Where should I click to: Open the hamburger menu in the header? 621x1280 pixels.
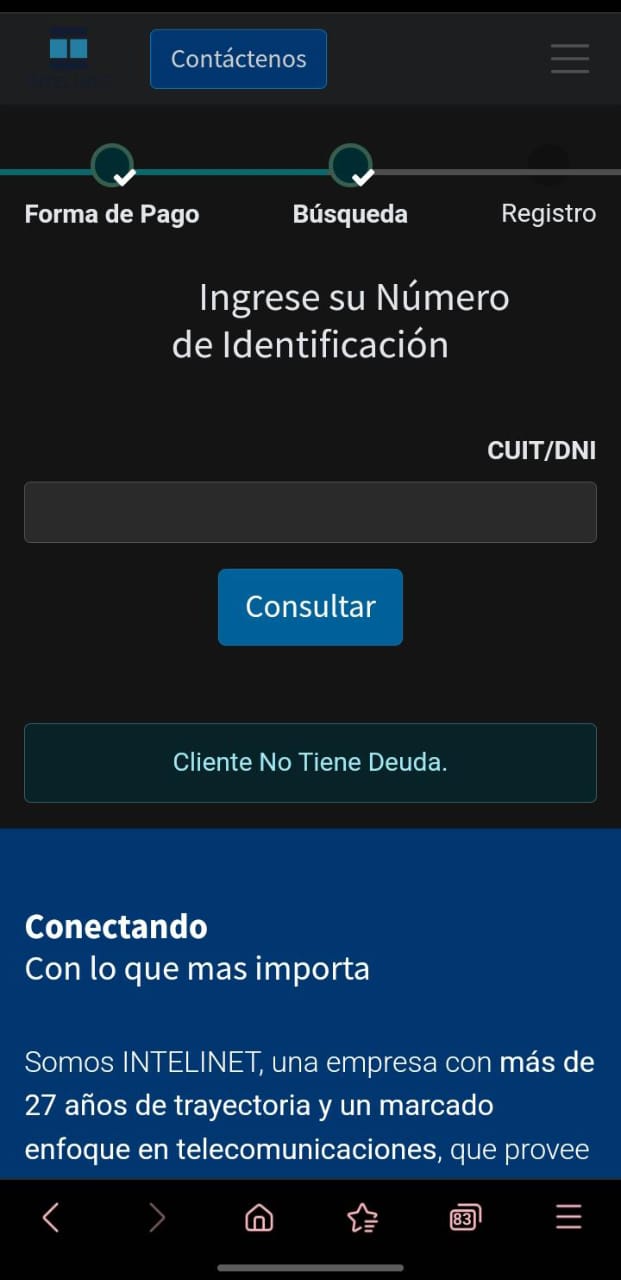point(569,59)
